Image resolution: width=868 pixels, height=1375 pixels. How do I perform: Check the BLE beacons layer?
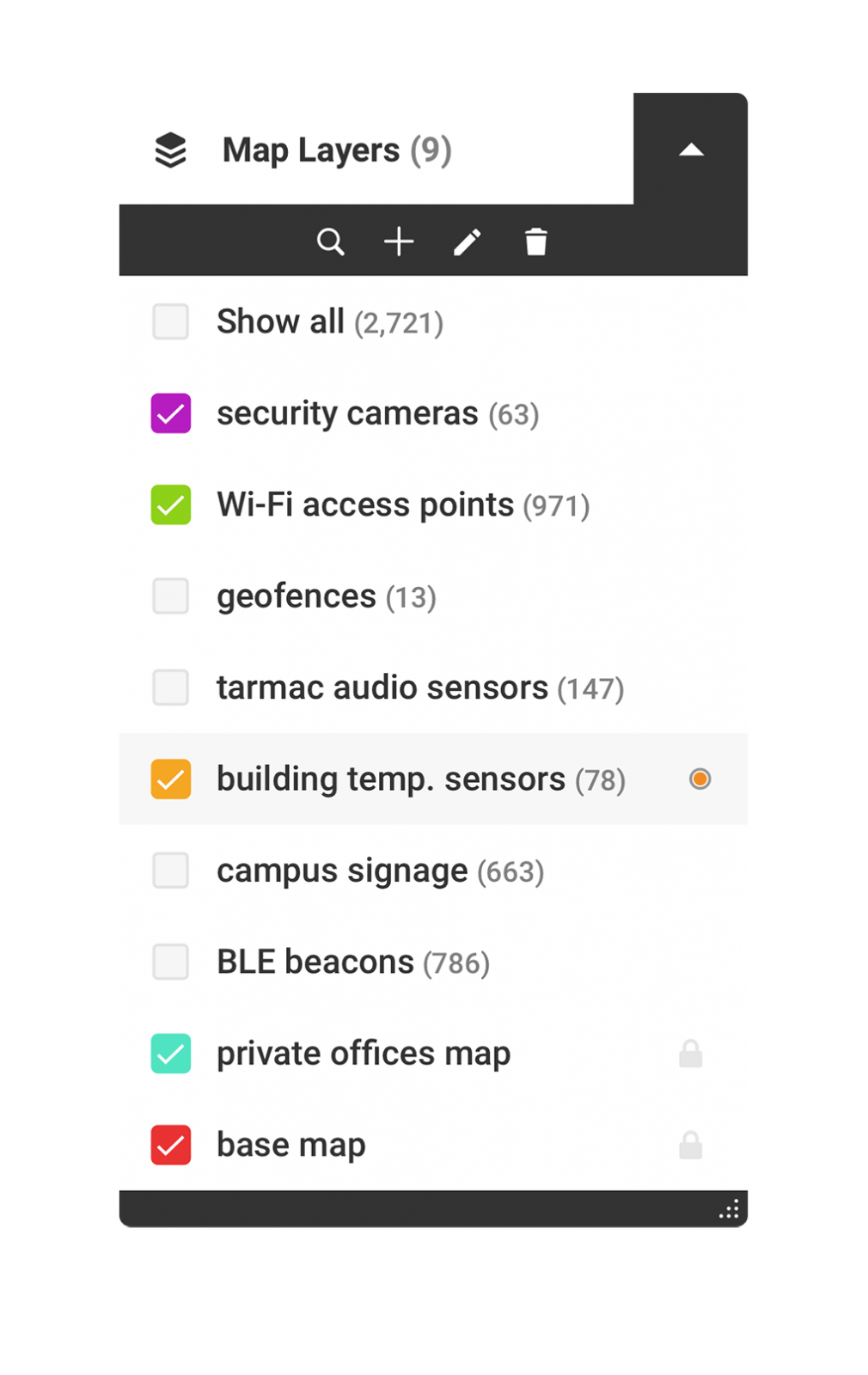[170, 962]
